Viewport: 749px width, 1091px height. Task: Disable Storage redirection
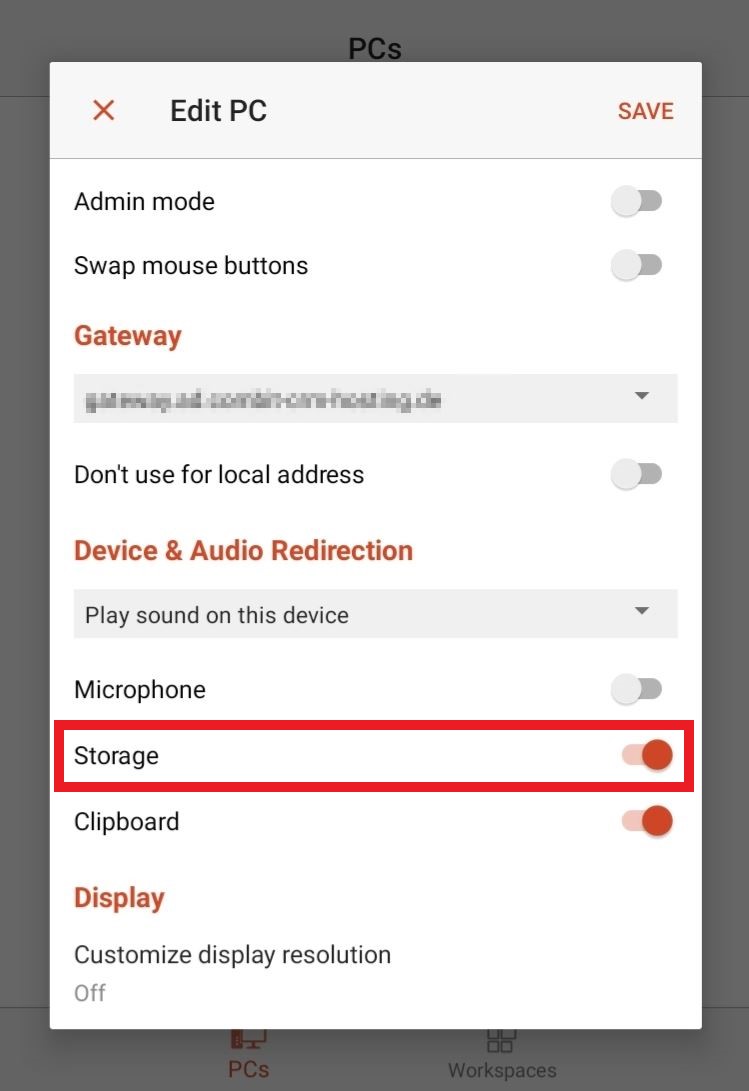pos(646,756)
